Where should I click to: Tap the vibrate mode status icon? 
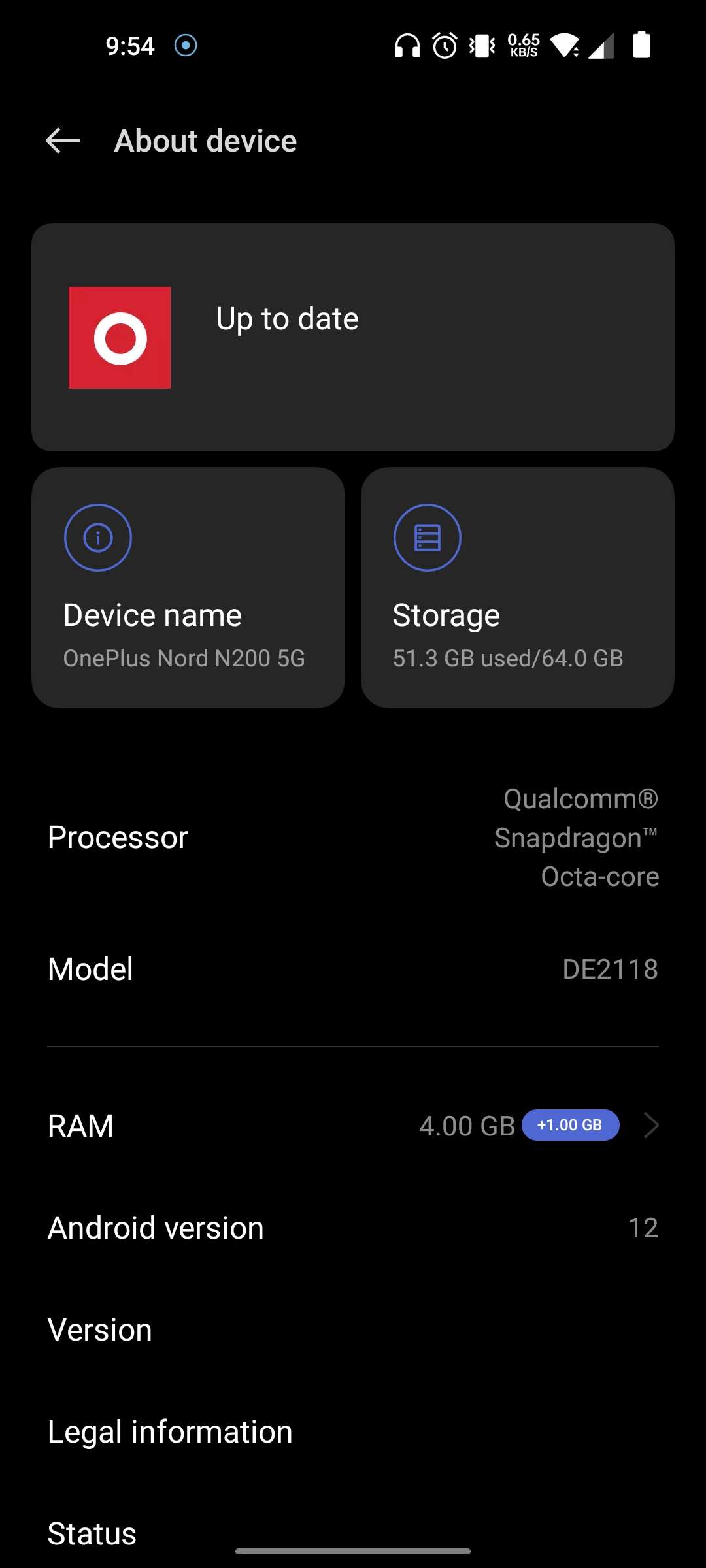[480, 44]
